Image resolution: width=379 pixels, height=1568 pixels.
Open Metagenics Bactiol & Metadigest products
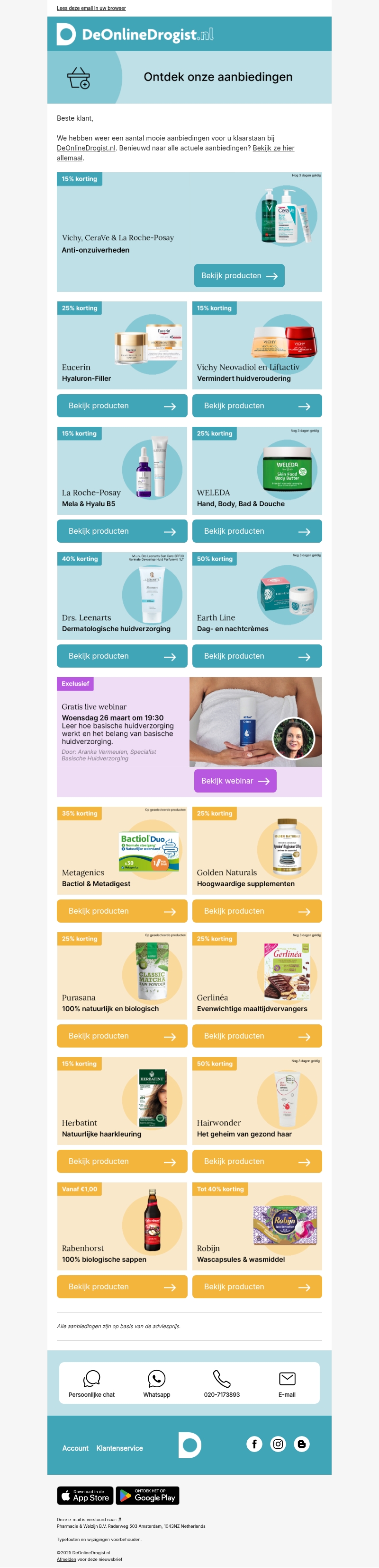[x=122, y=911]
